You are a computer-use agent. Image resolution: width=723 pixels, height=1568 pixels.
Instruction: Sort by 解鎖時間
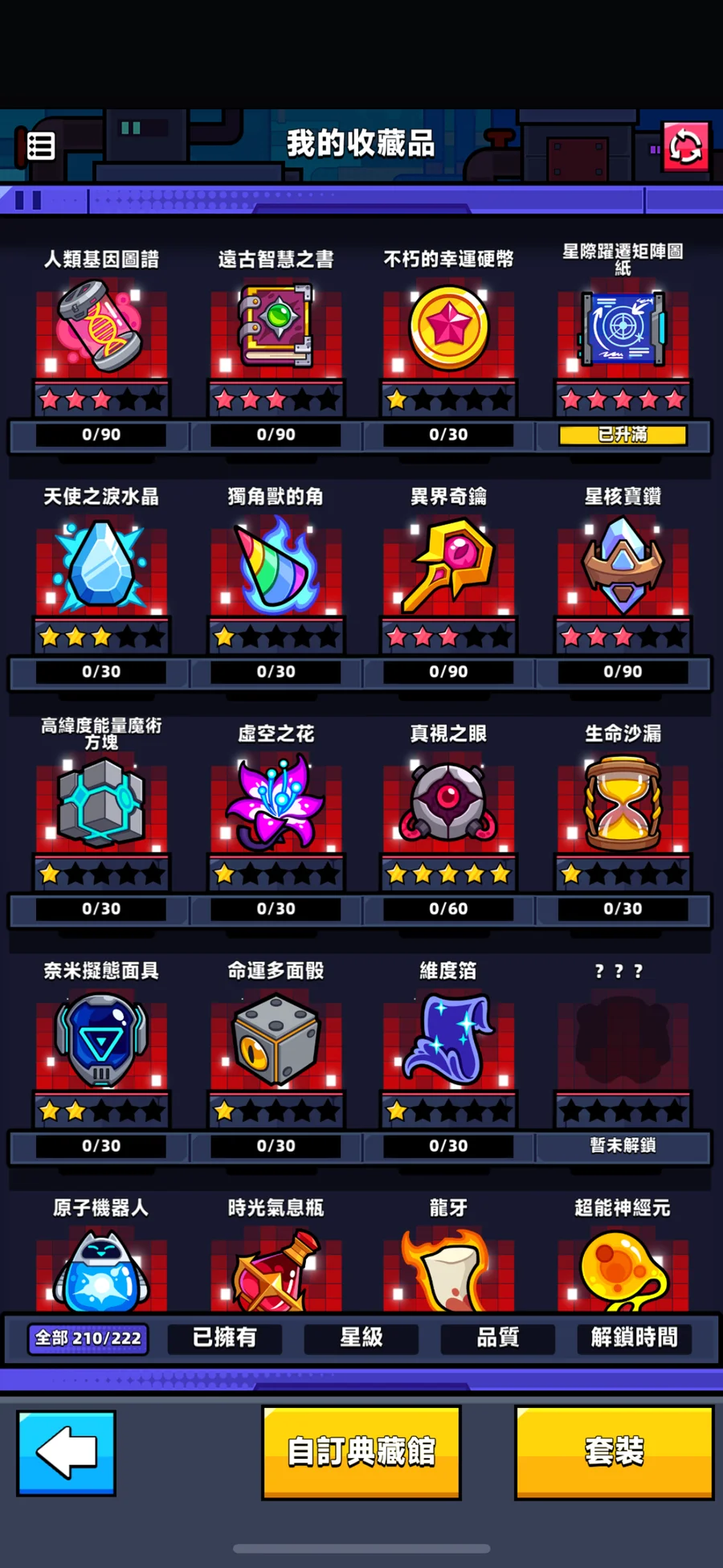(x=634, y=1338)
